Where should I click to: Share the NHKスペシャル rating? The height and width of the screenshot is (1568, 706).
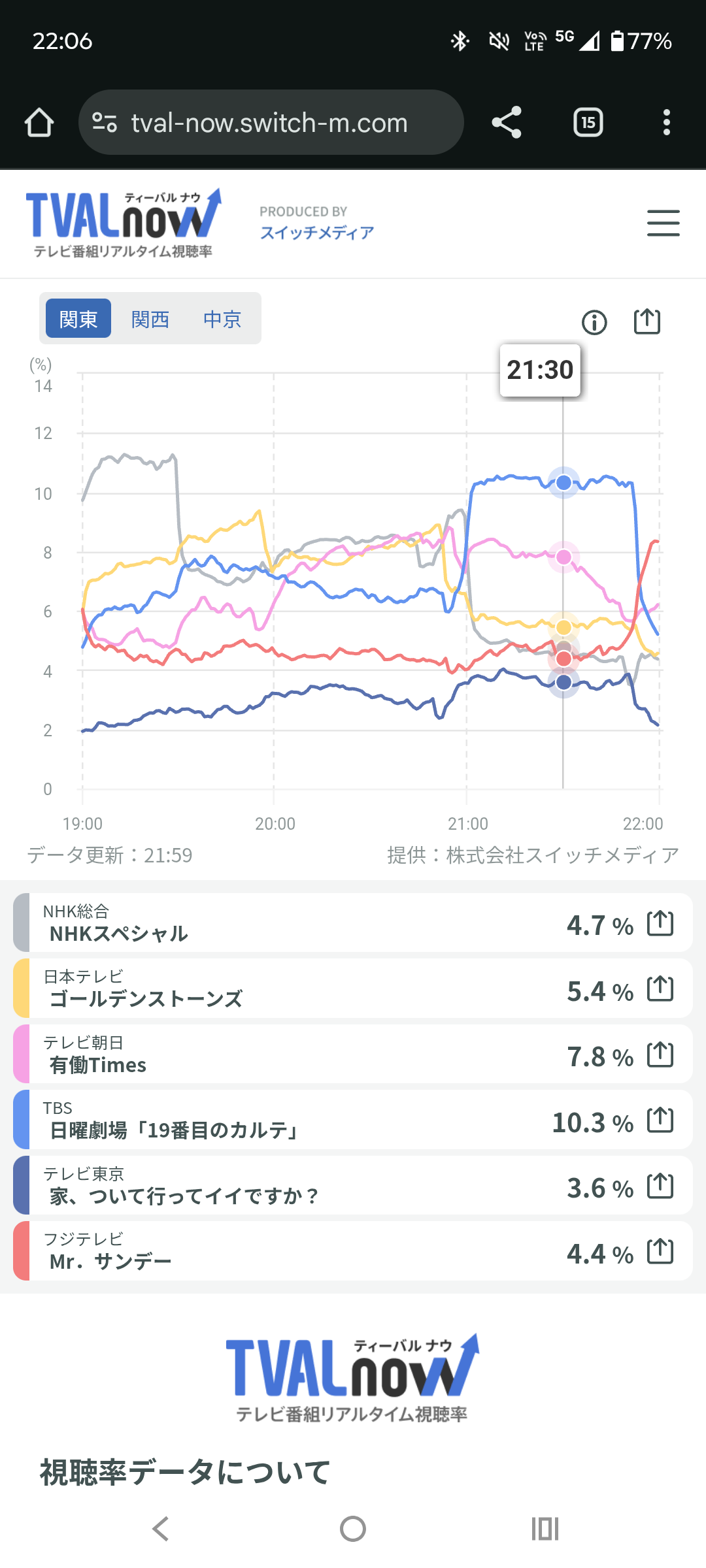coord(660,923)
